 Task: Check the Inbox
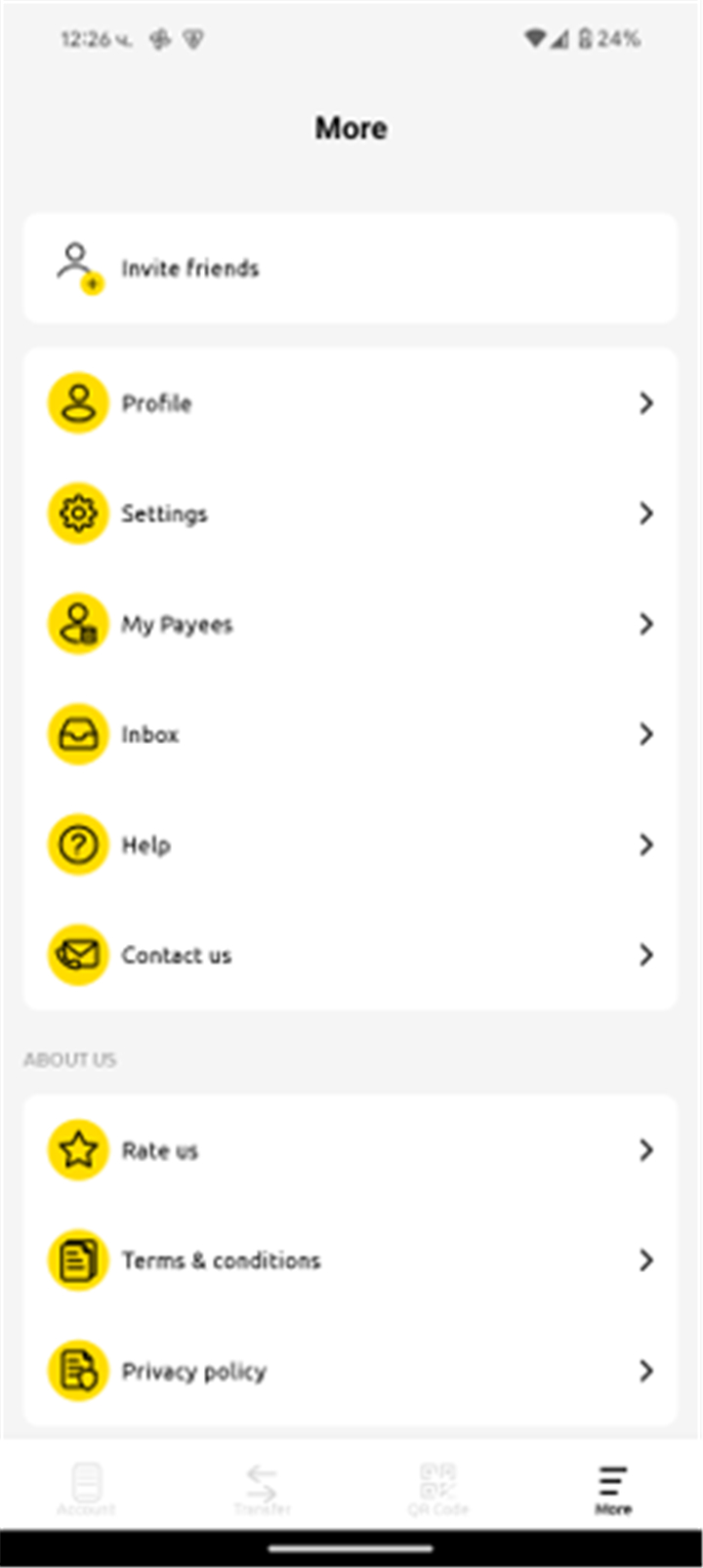click(x=351, y=734)
